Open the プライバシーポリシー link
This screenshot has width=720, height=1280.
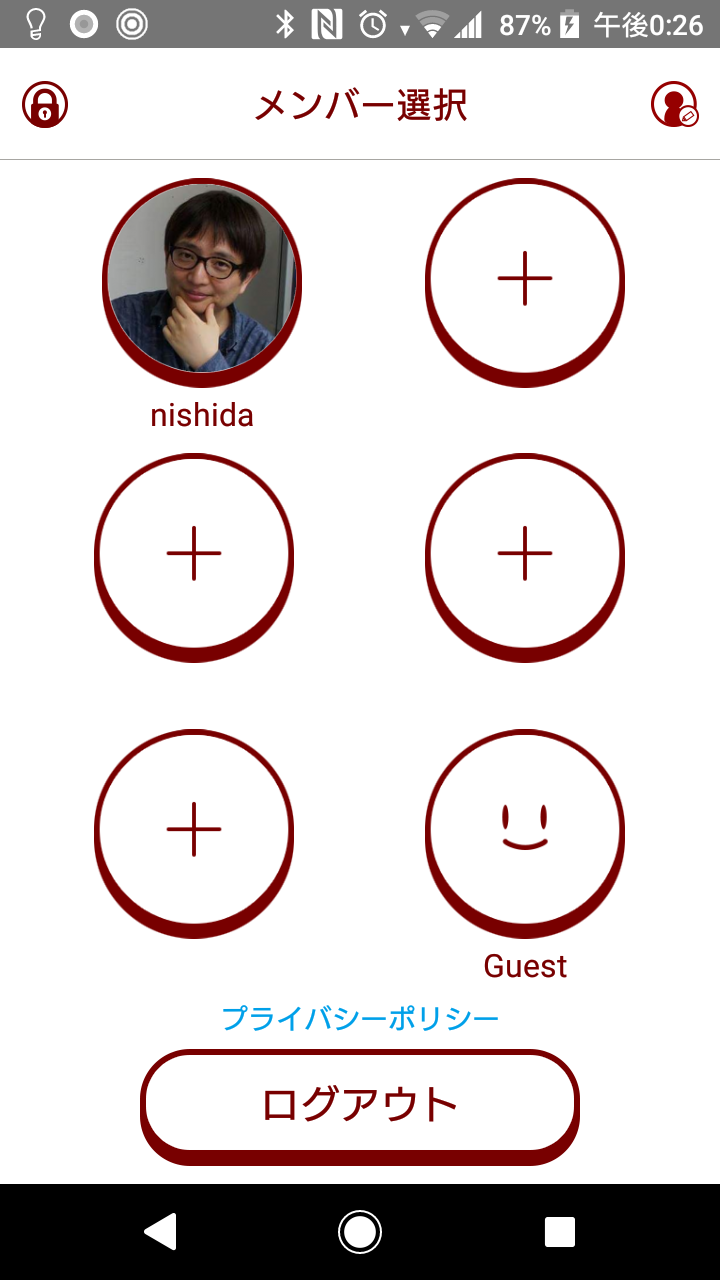360,1019
